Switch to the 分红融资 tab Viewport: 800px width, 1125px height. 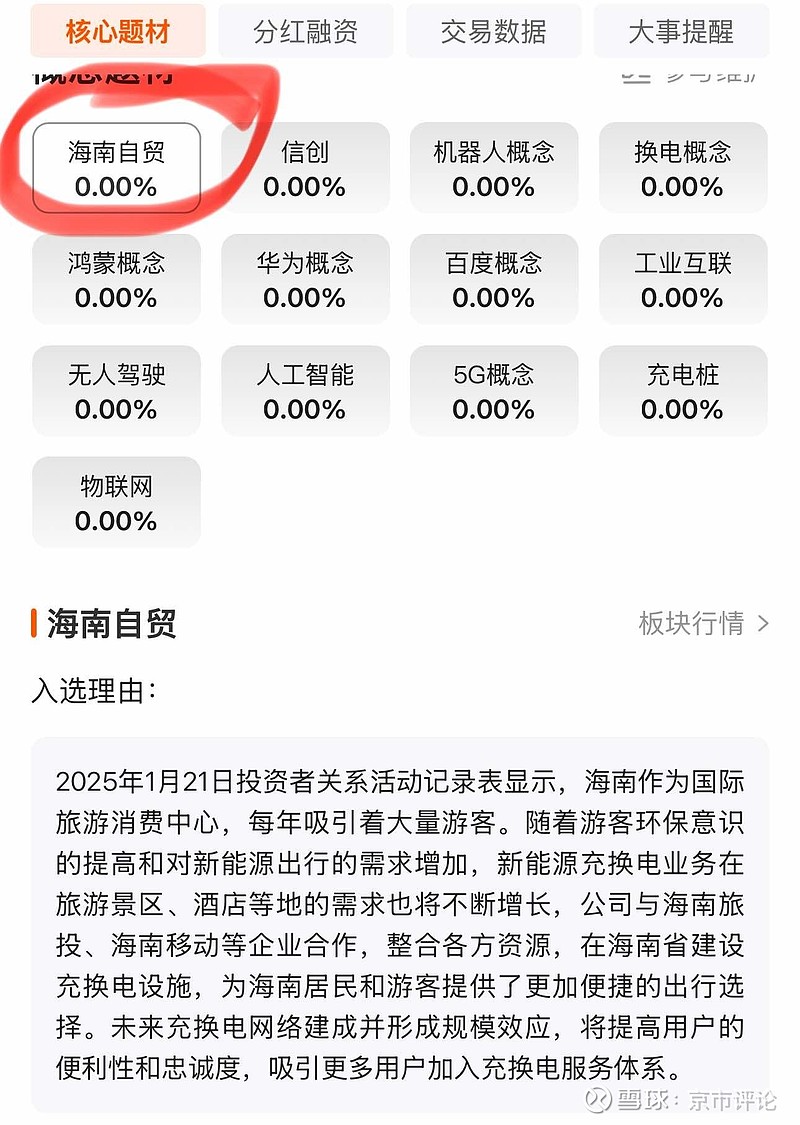(305, 31)
